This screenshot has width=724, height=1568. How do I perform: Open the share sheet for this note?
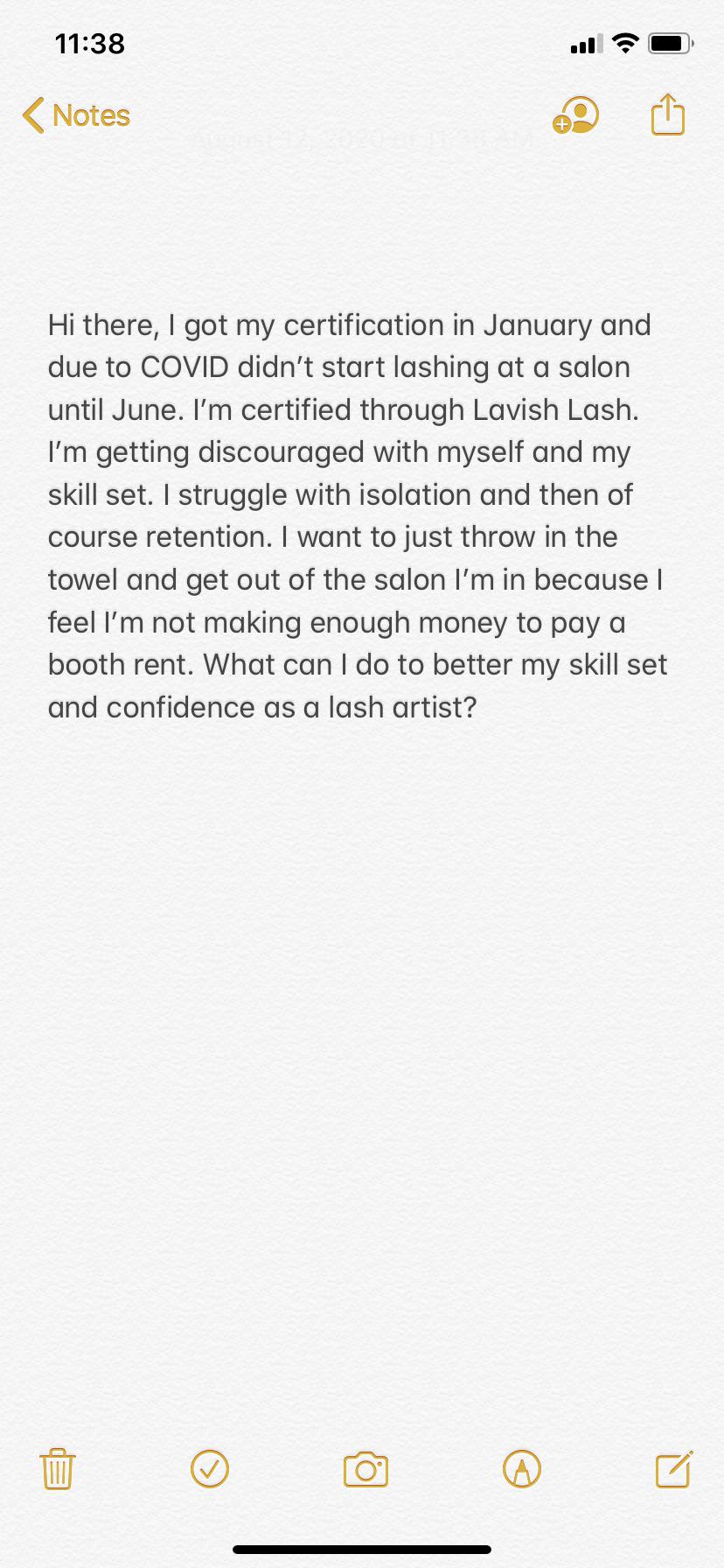(x=668, y=115)
